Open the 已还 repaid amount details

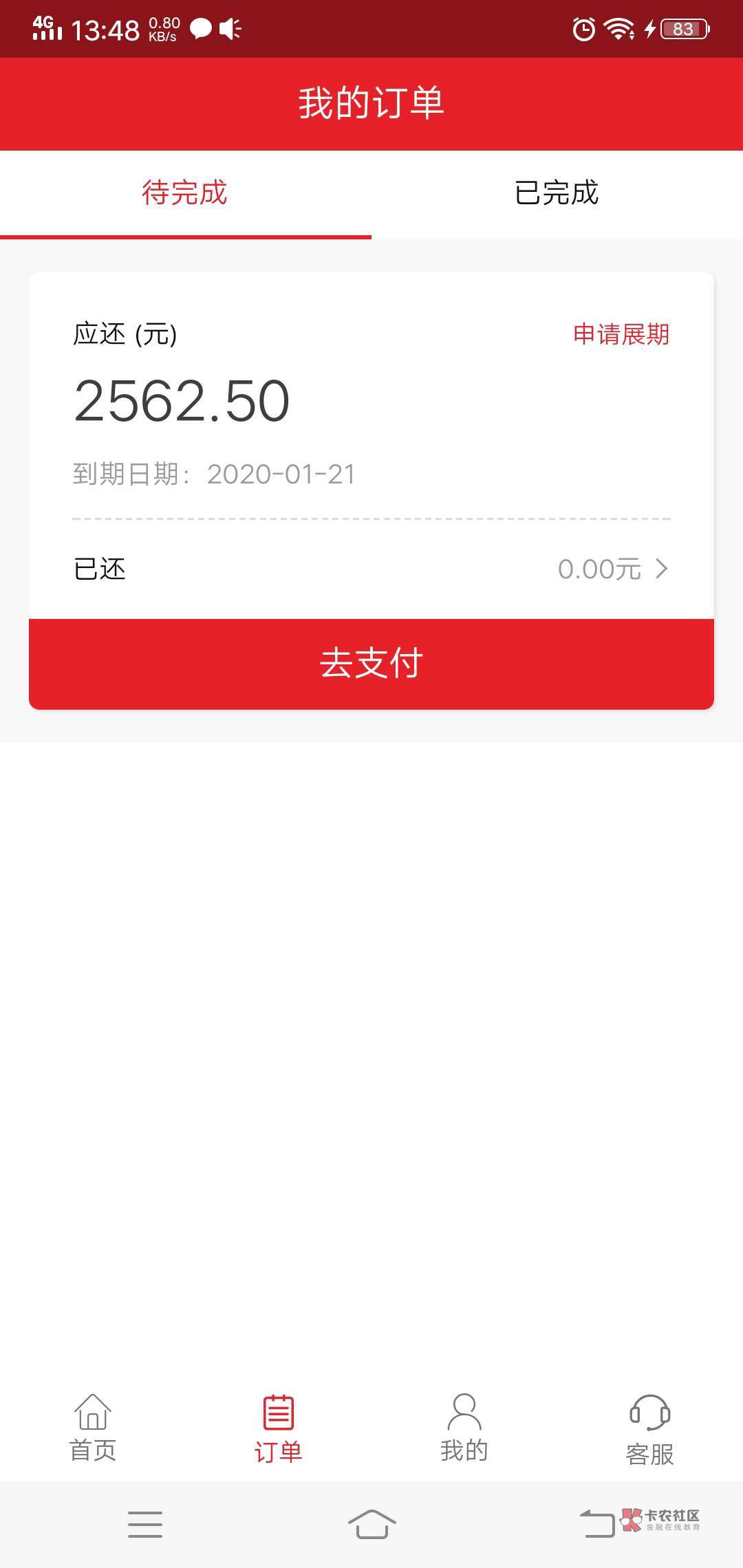[612, 569]
